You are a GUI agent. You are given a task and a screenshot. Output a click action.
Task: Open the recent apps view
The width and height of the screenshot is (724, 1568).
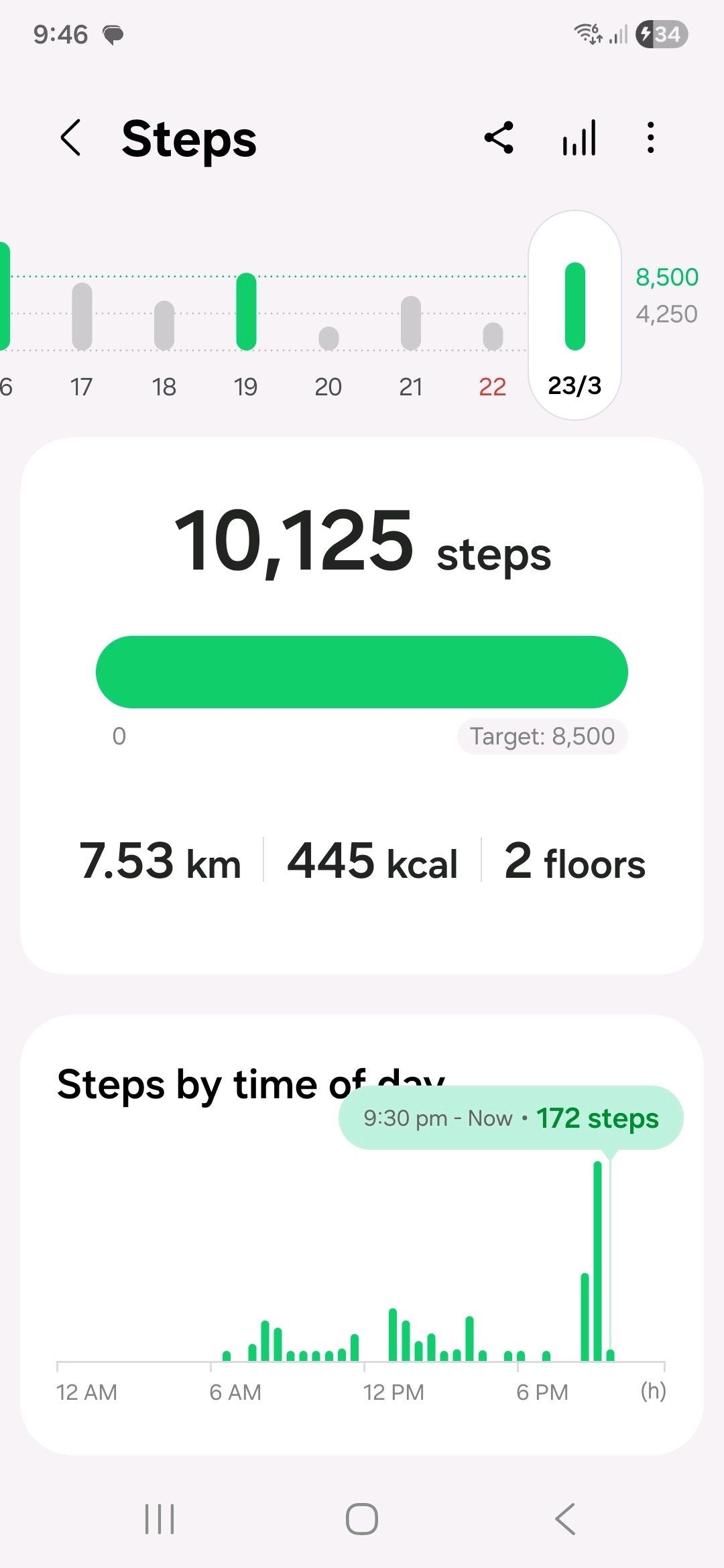pyautogui.click(x=160, y=1518)
